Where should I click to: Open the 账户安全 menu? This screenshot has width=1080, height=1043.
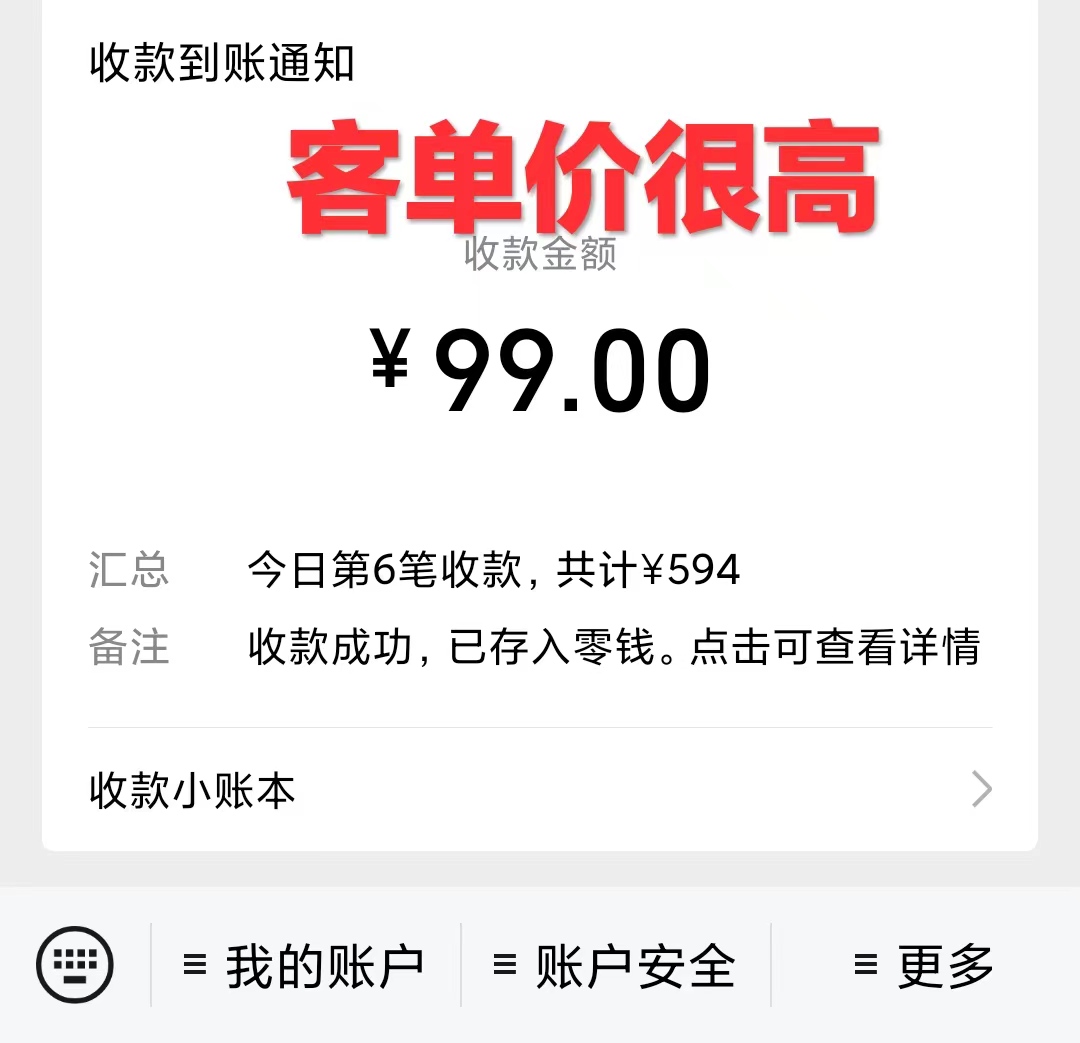[615, 966]
